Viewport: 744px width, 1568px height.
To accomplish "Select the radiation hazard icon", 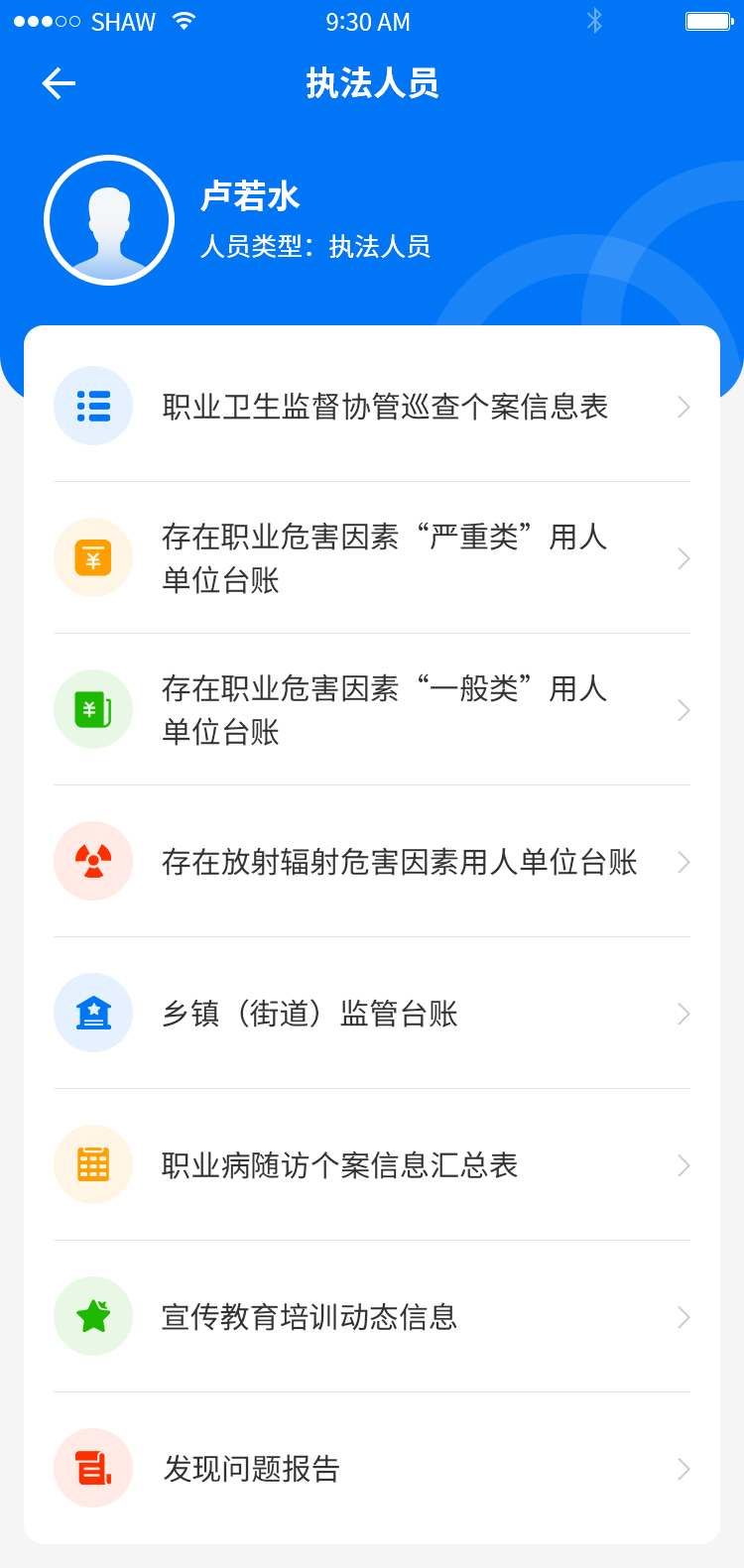I will pyautogui.click(x=93, y=861).
